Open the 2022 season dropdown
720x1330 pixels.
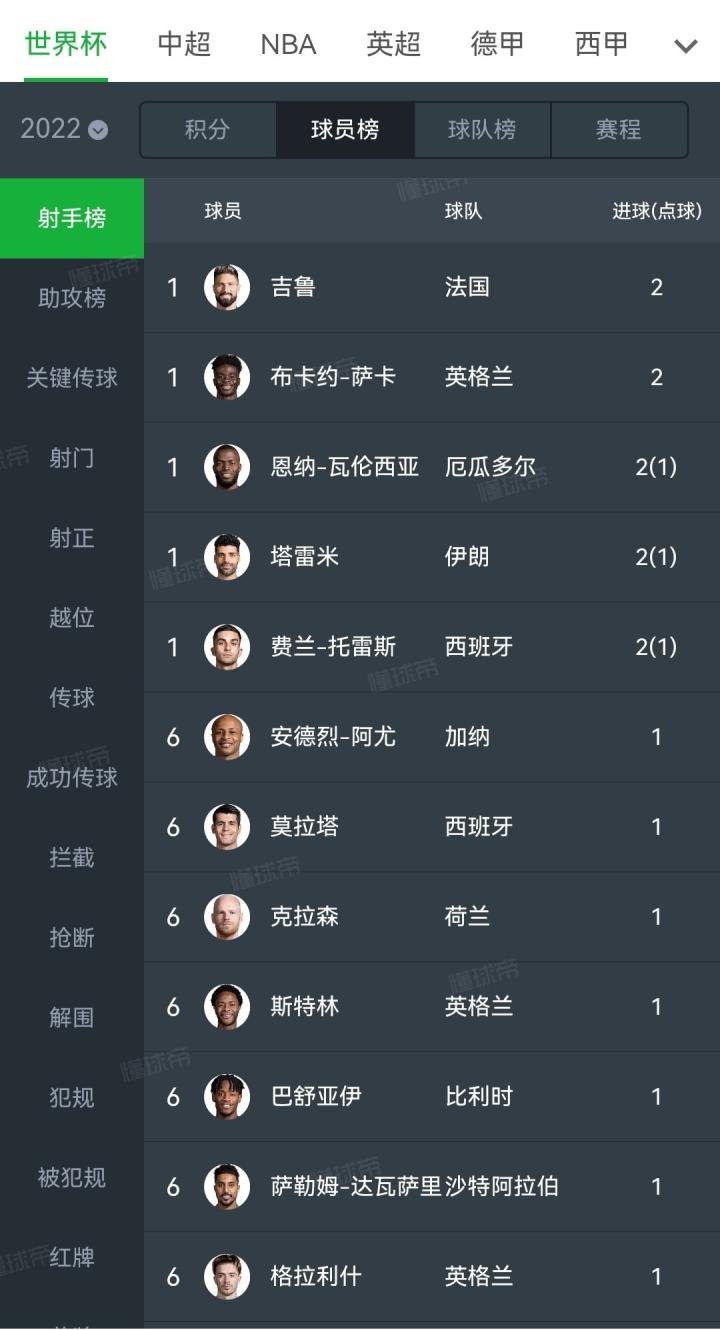point(64,129)
